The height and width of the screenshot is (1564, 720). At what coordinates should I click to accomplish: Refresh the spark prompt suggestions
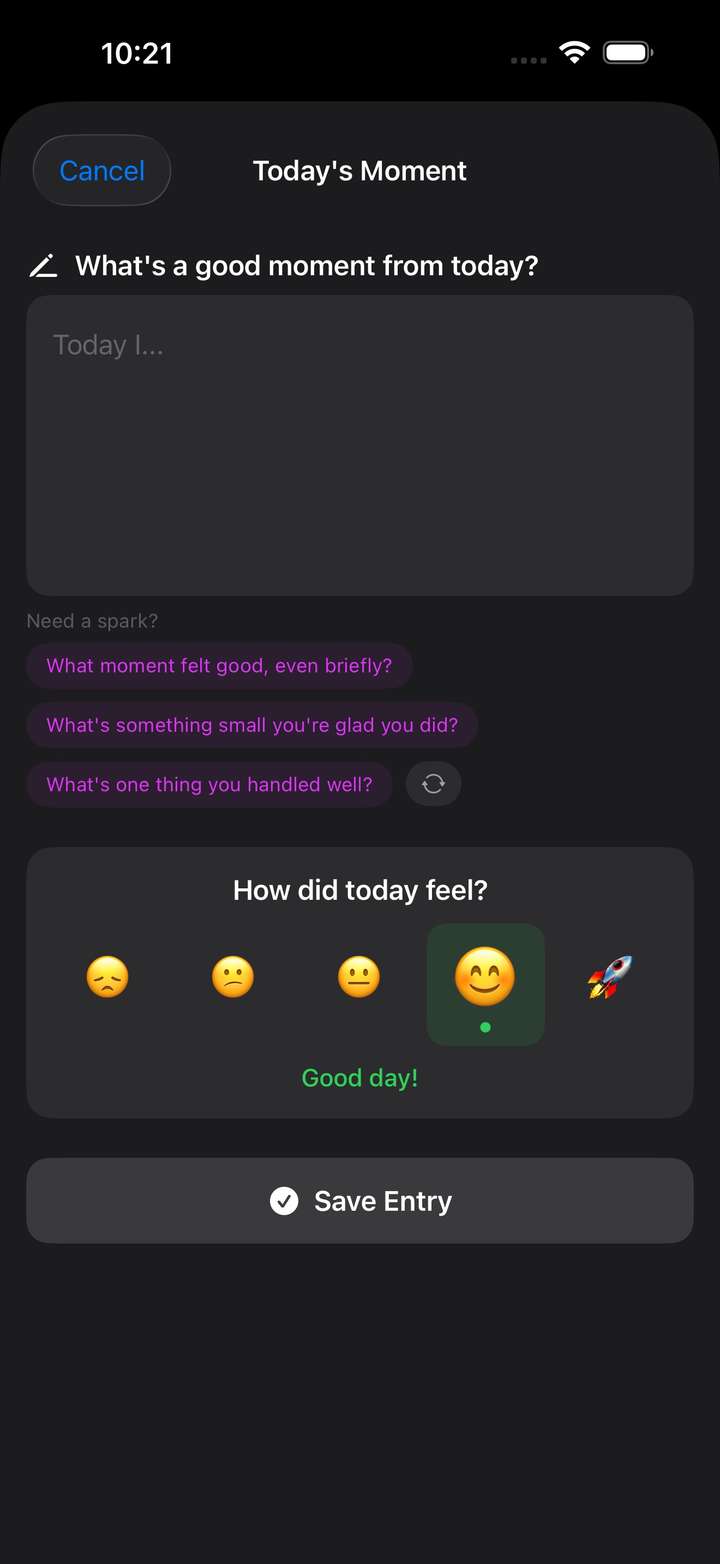[x=433, y=785]
